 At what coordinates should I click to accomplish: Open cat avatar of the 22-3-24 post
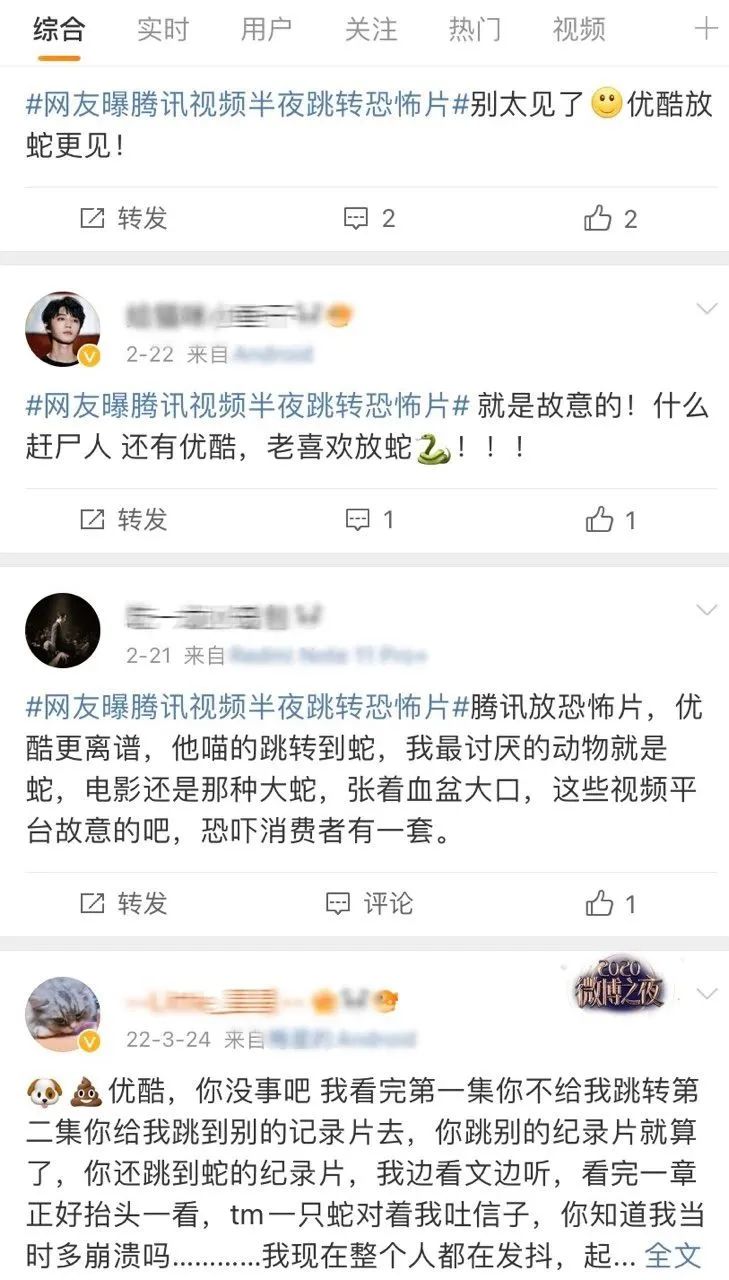click(62, 1014)
